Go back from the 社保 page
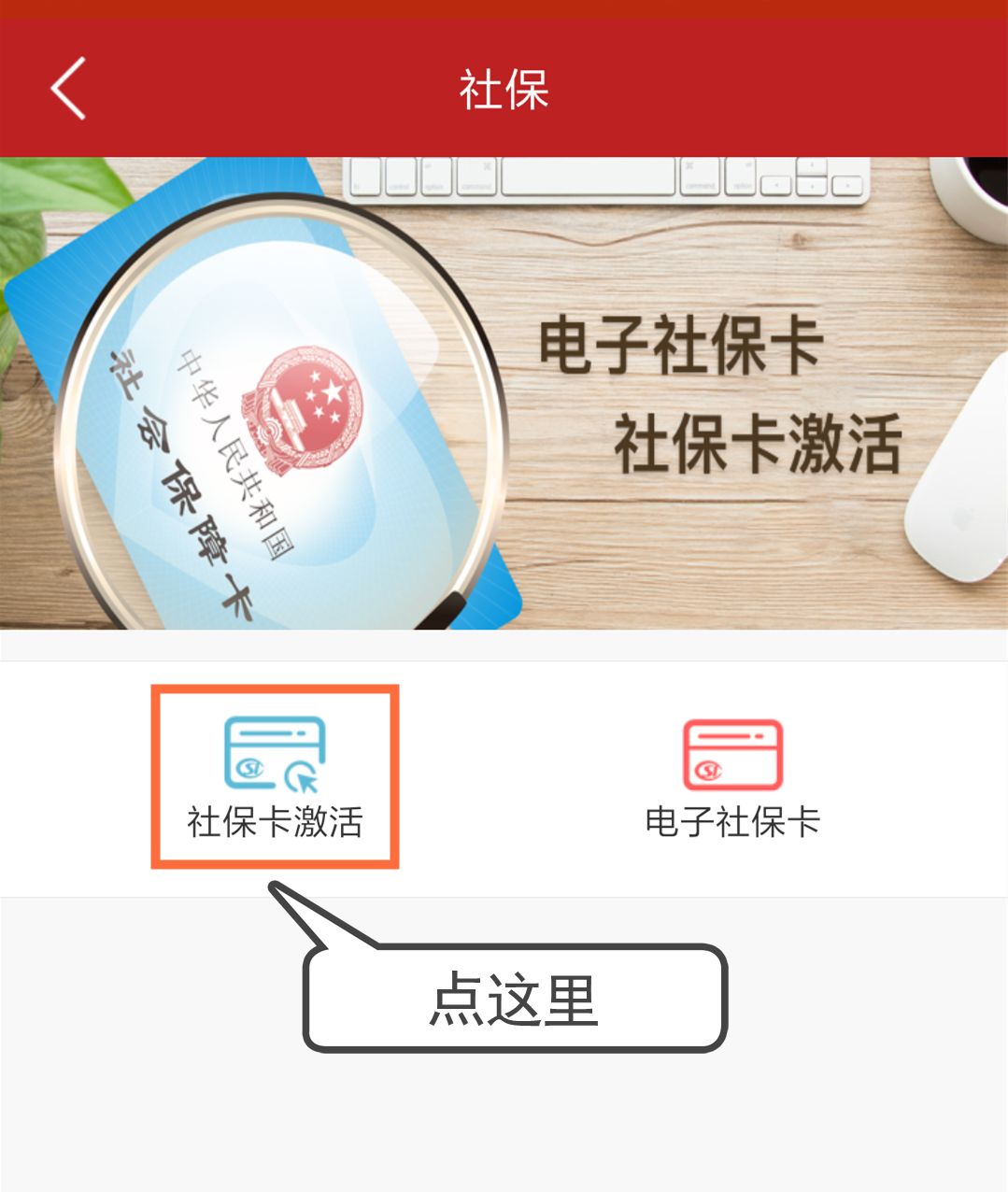The width and height of the screenshot is (1008, 1192). click(x=68, y=89)
